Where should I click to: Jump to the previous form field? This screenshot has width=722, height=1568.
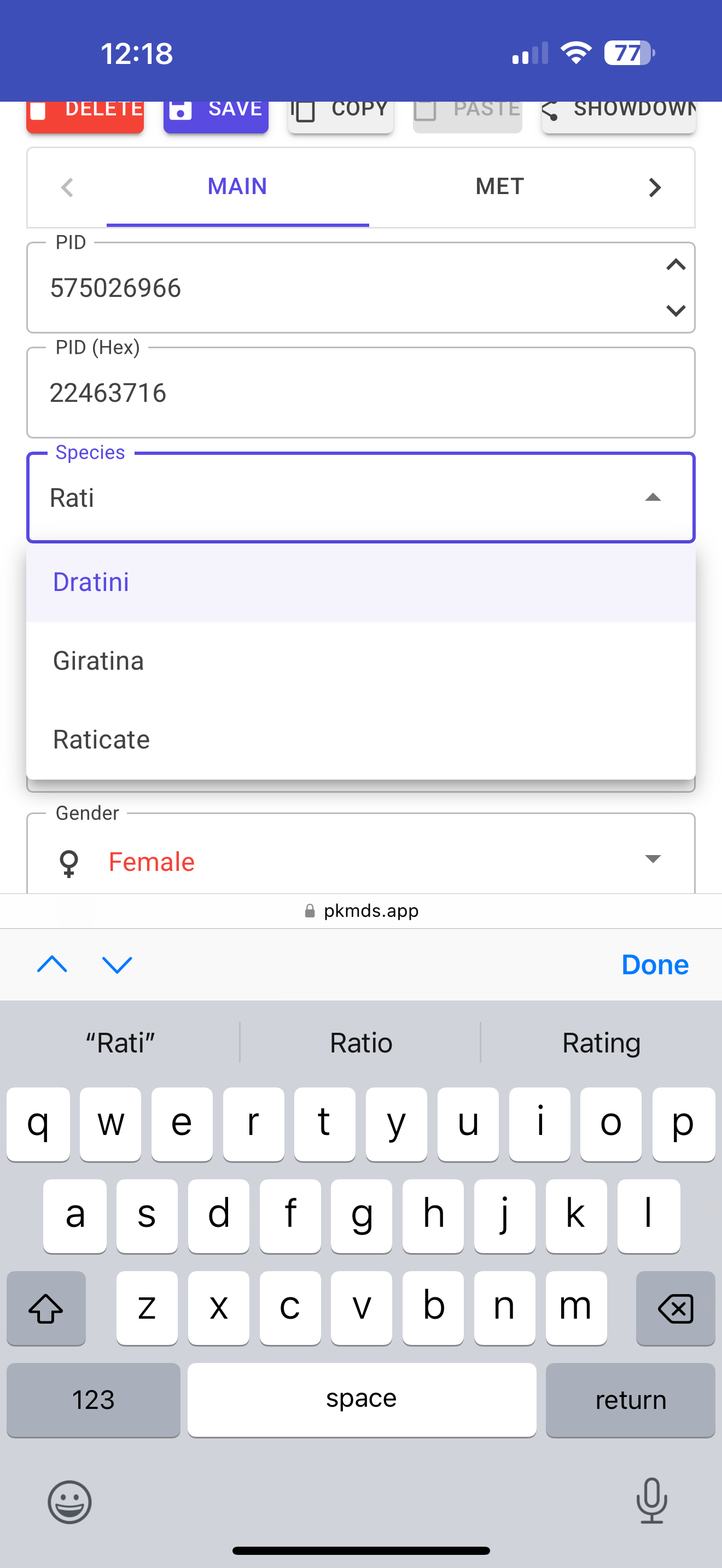(x=53, y=964)
